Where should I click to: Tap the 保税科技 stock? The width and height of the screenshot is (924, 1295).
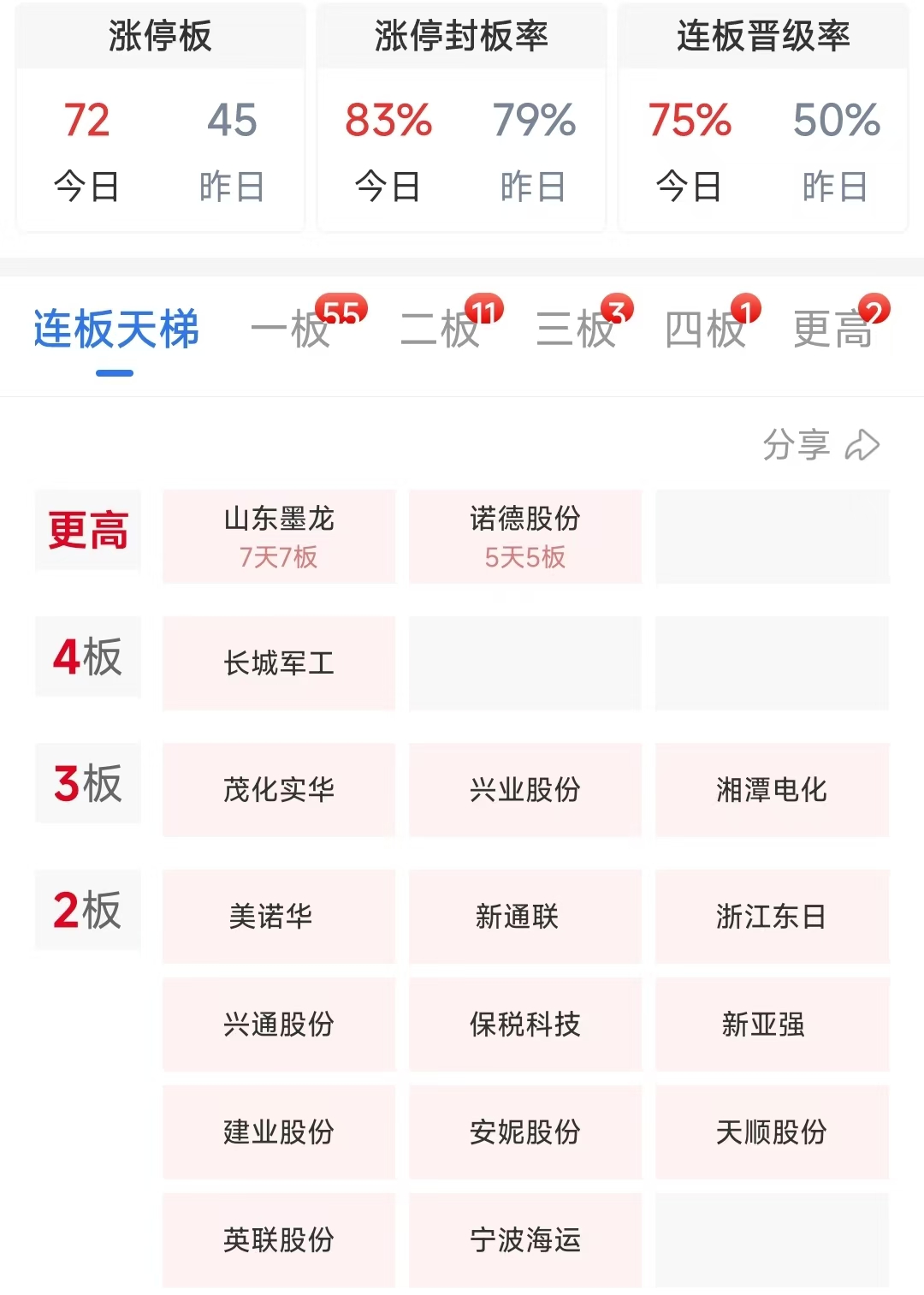pyautogui.click(x=525, y=1025)
